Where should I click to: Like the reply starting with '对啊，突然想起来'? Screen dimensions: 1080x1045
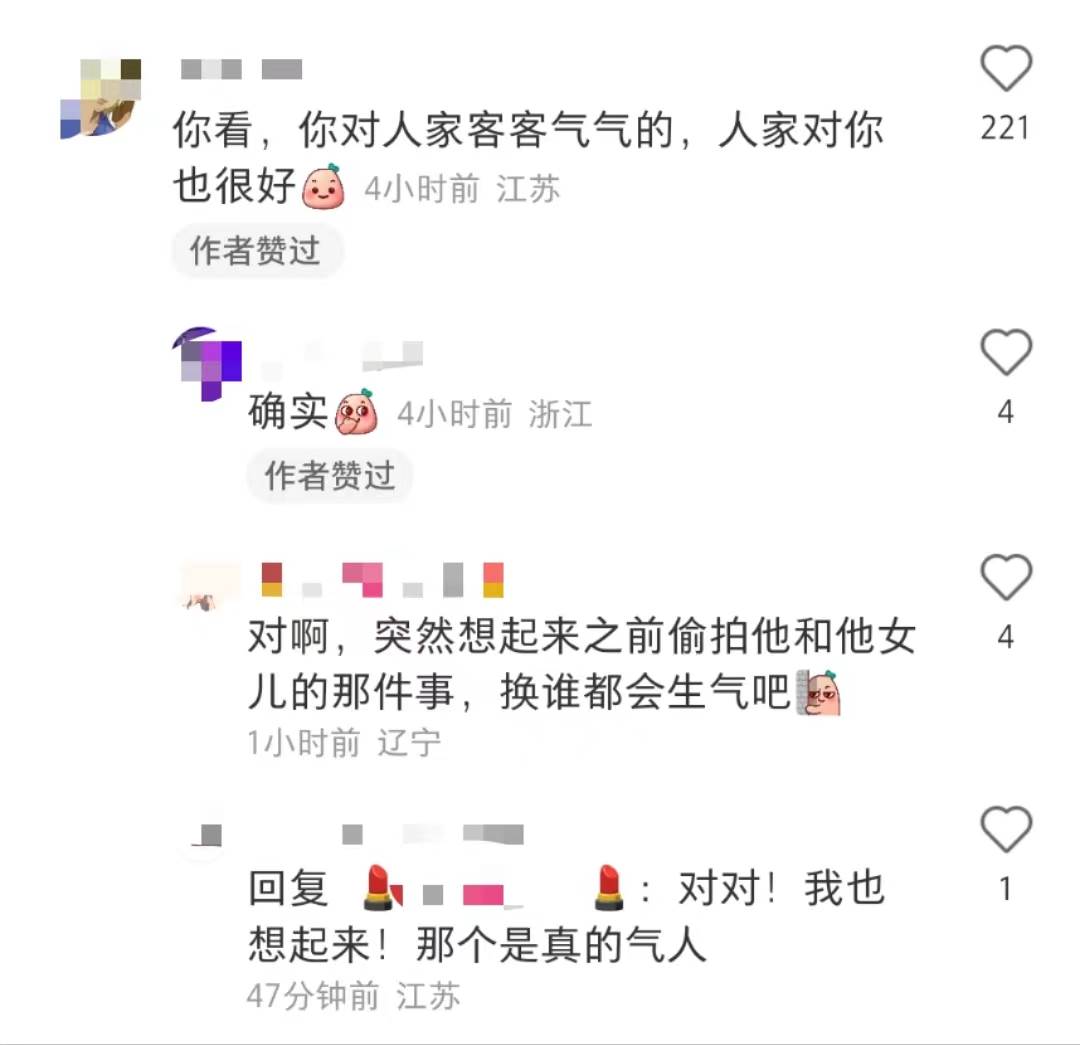click(x=1005, y=578)
